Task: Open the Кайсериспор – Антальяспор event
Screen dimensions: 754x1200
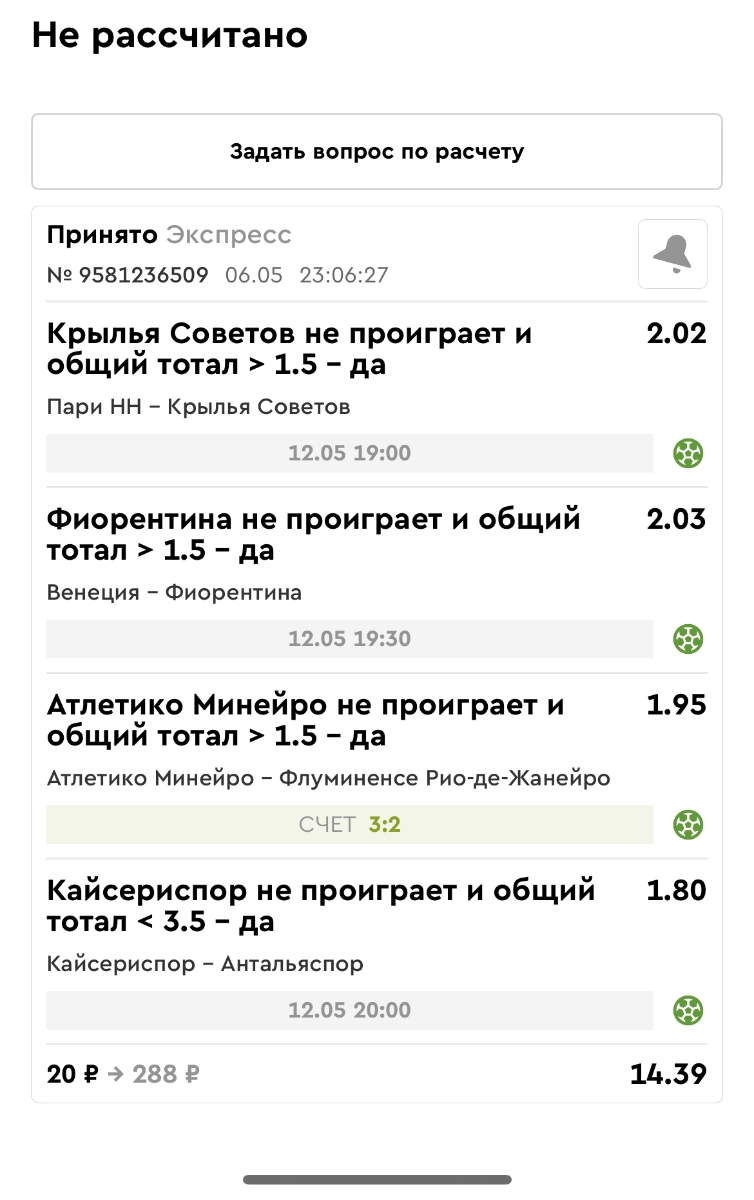Action: [x=205, y=964]
